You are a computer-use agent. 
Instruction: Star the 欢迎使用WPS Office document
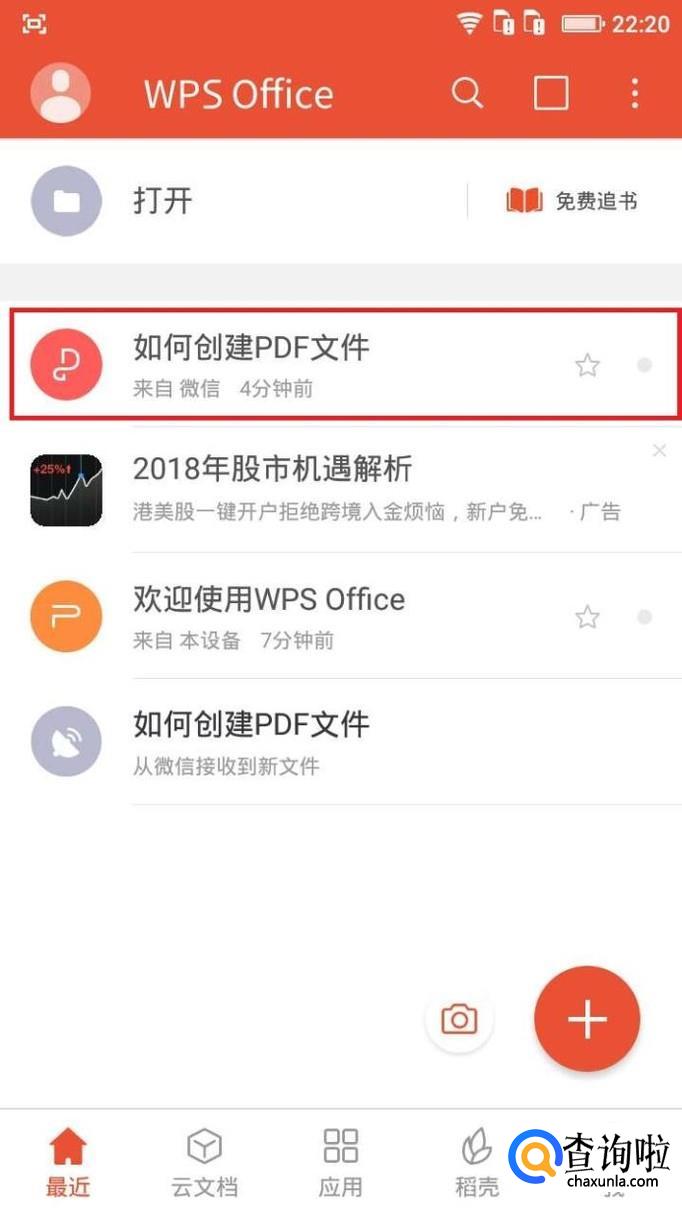(x=587, y=617)
